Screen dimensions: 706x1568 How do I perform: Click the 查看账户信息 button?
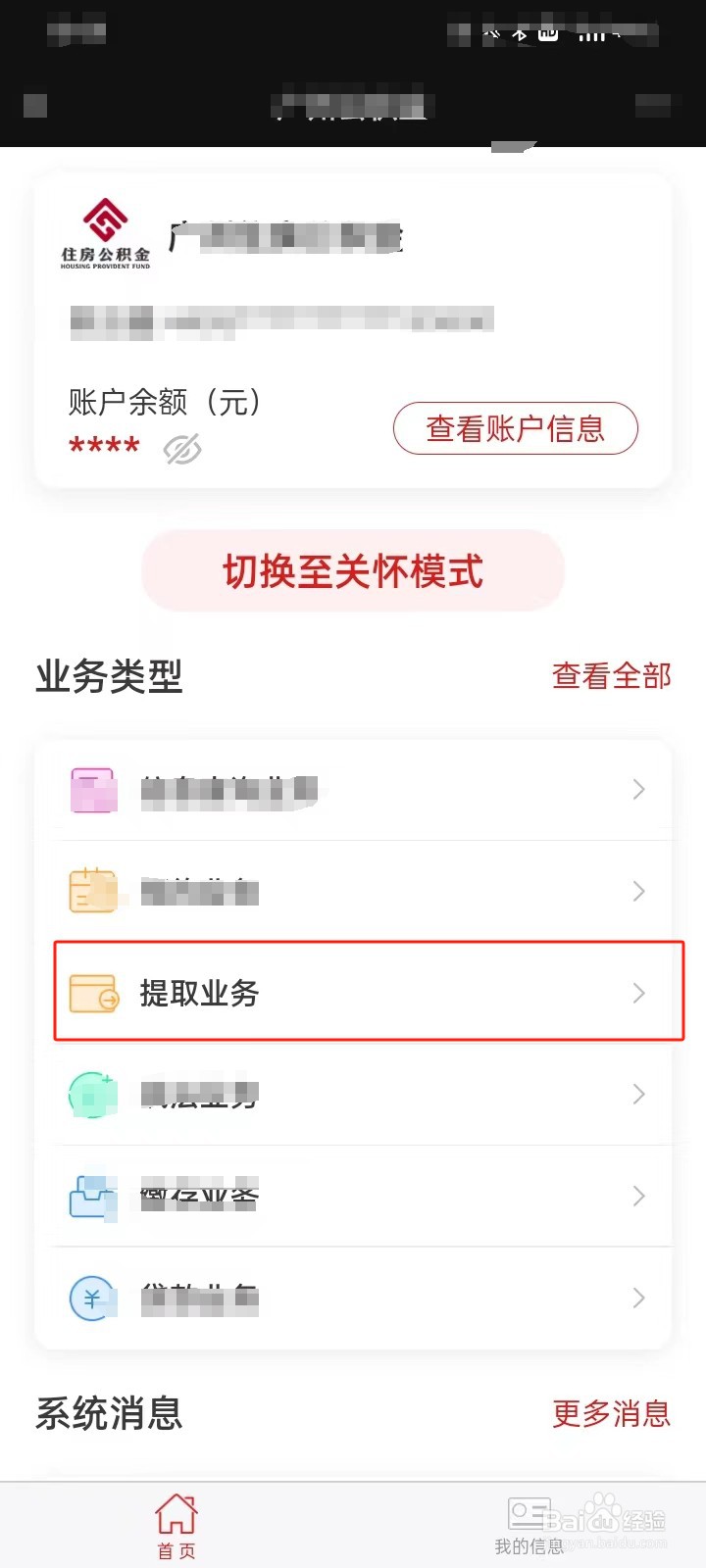pos(516,428)
